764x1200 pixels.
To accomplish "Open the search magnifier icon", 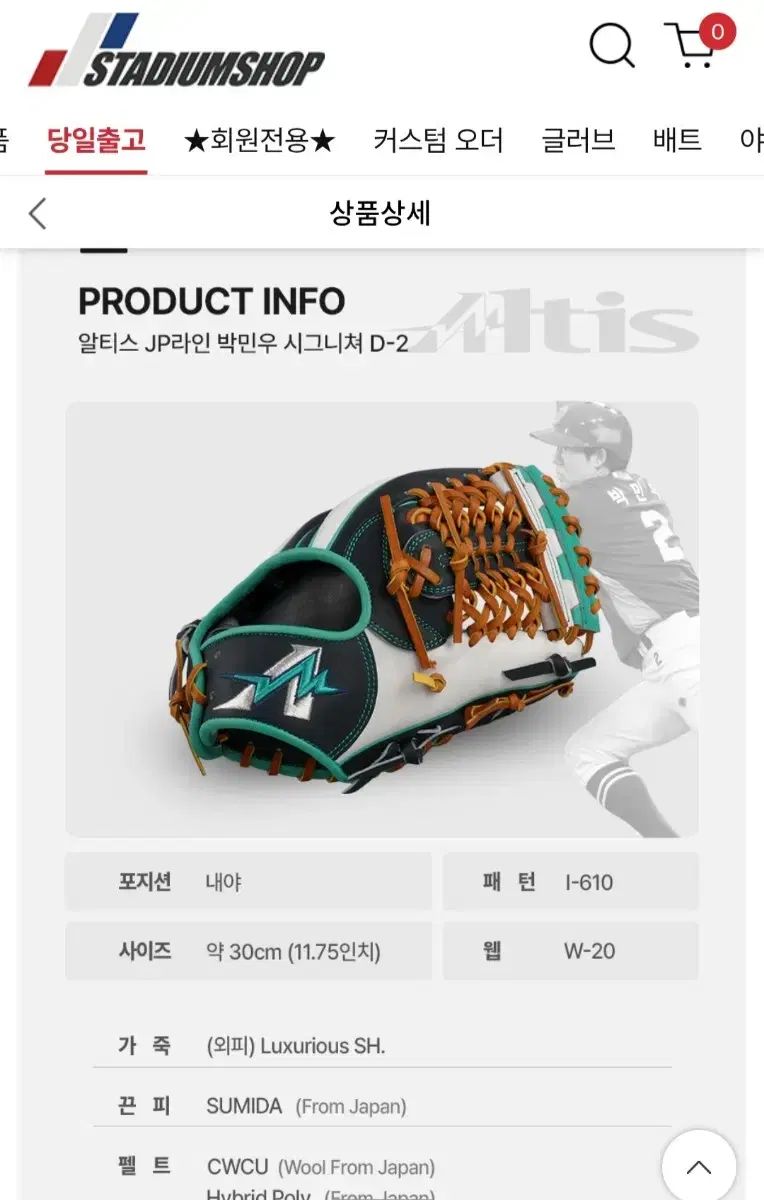I will tap(611, 45).
